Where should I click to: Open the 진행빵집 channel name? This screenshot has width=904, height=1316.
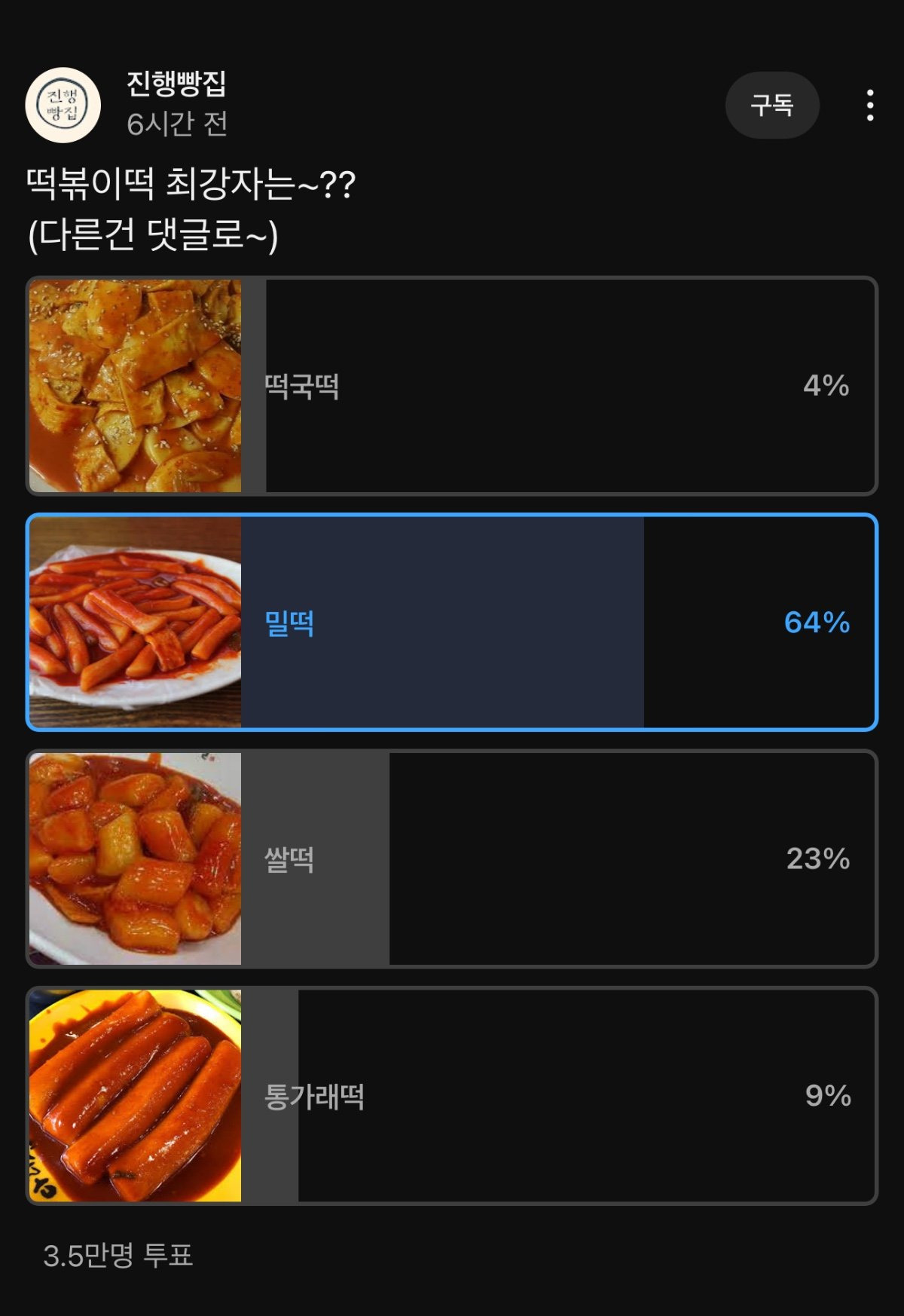(176, 84)
